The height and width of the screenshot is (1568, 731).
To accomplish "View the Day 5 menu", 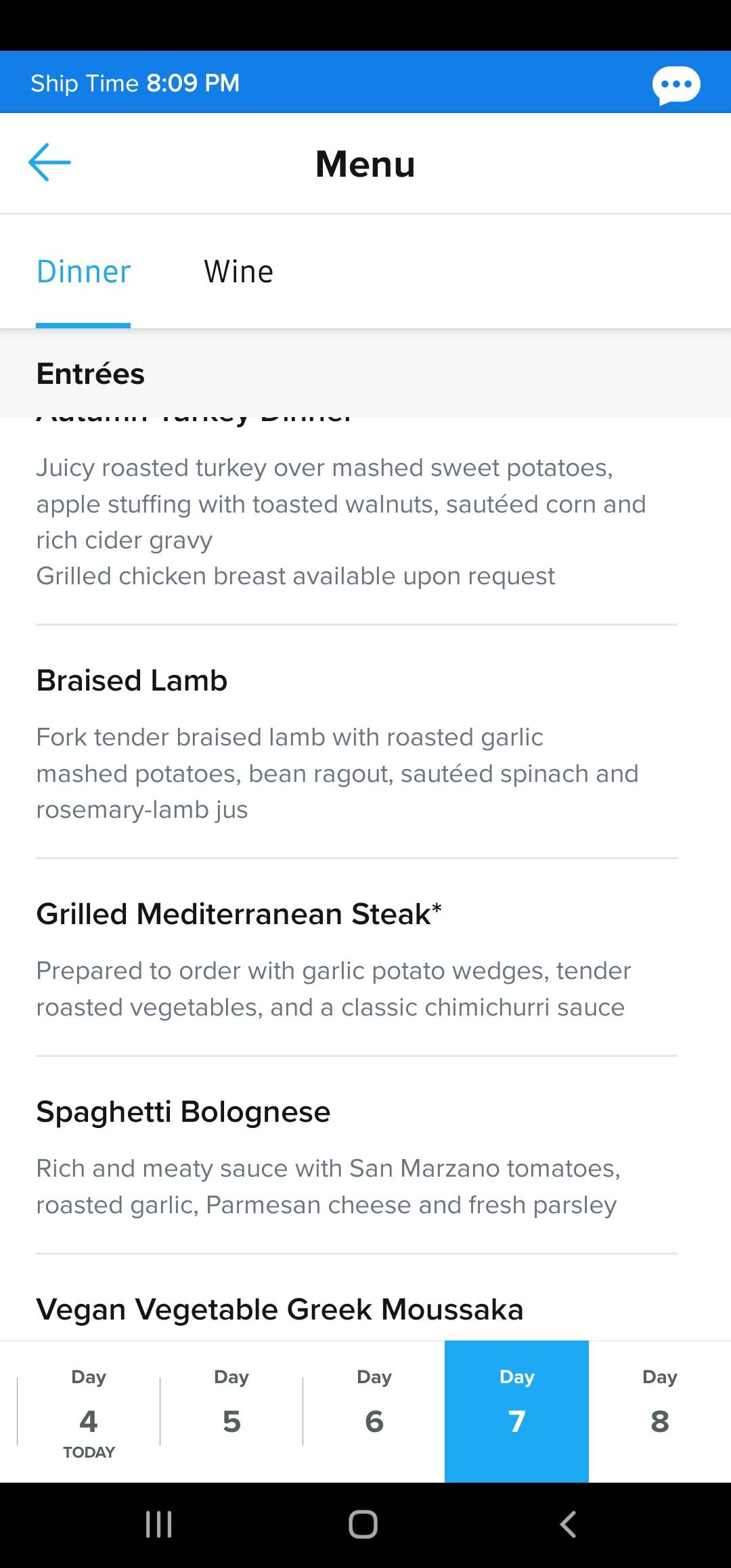I will point(231,1412).
